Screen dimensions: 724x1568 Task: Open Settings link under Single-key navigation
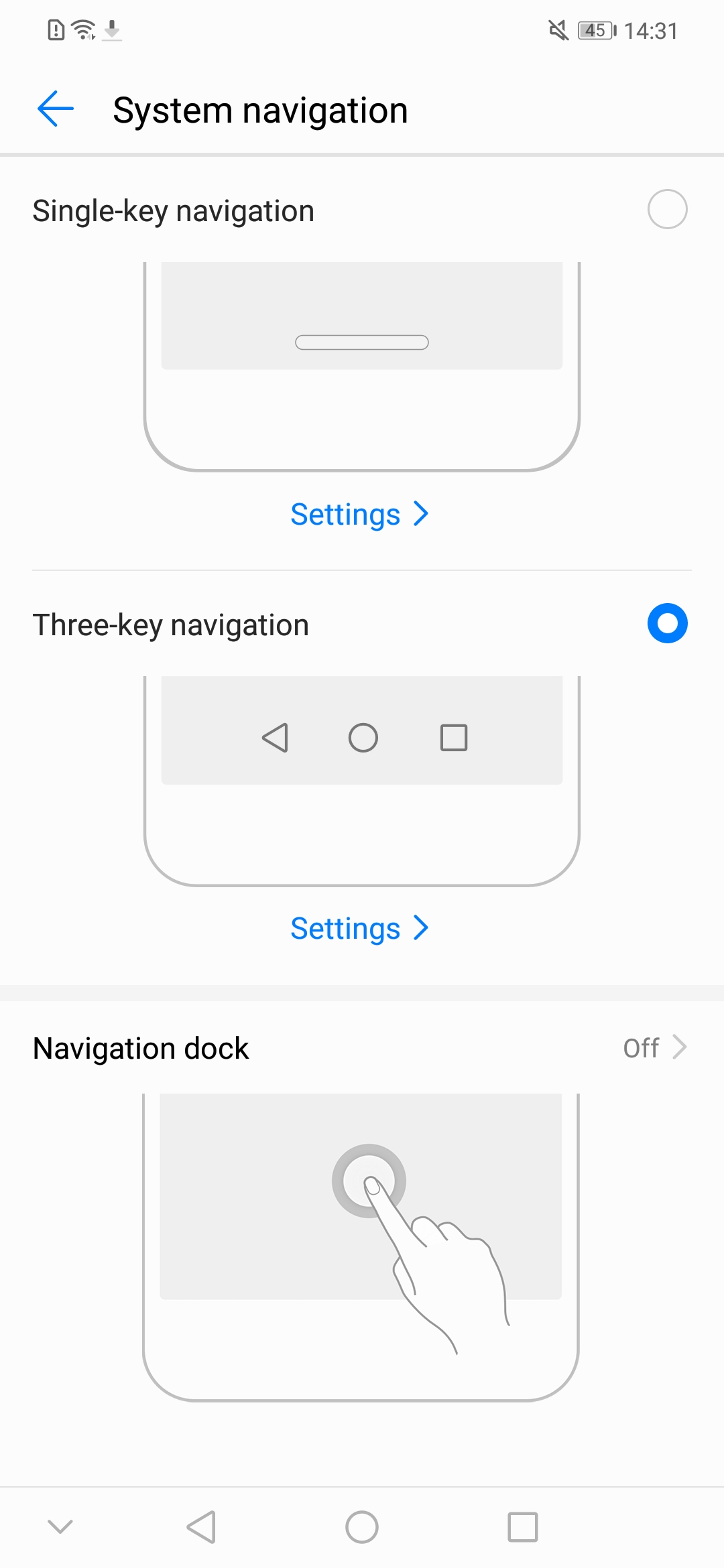tap(359, 515)
